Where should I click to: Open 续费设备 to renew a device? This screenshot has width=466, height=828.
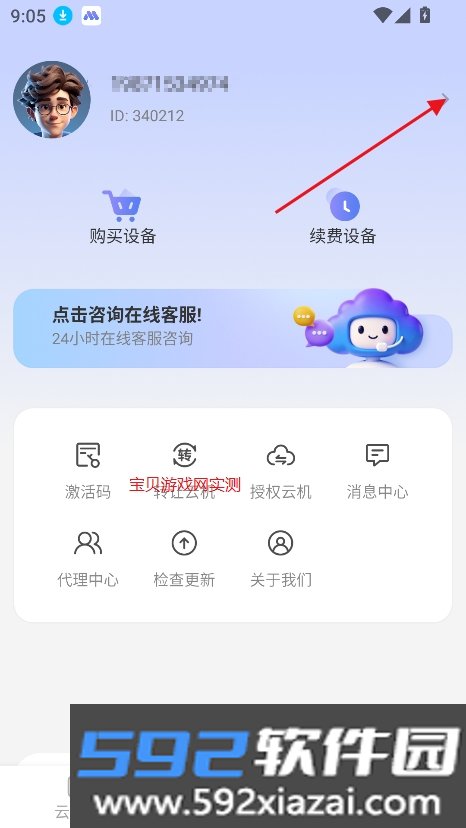(x=343, y=217)
